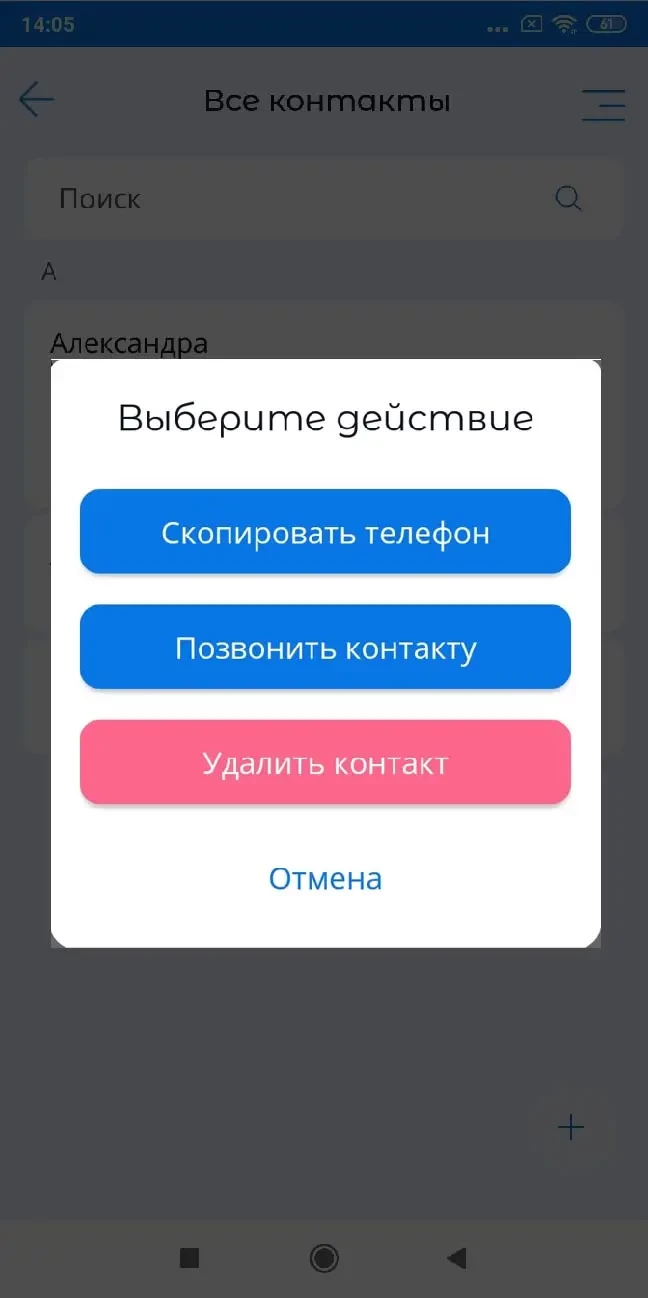Tap the system home button
Viewport: 648px width, 1298px height.
point(324,1258)
